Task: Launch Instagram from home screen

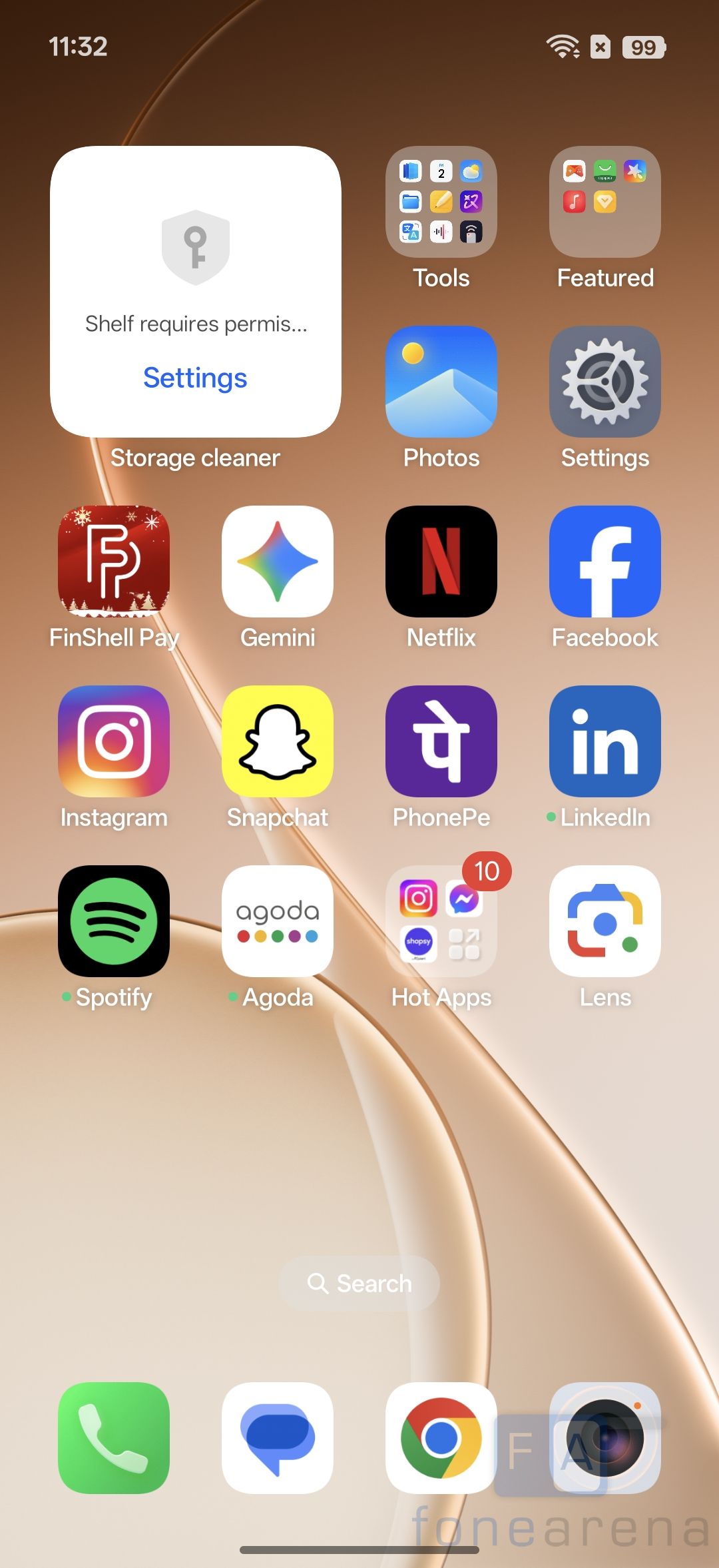Action: (x=114, y=741)
